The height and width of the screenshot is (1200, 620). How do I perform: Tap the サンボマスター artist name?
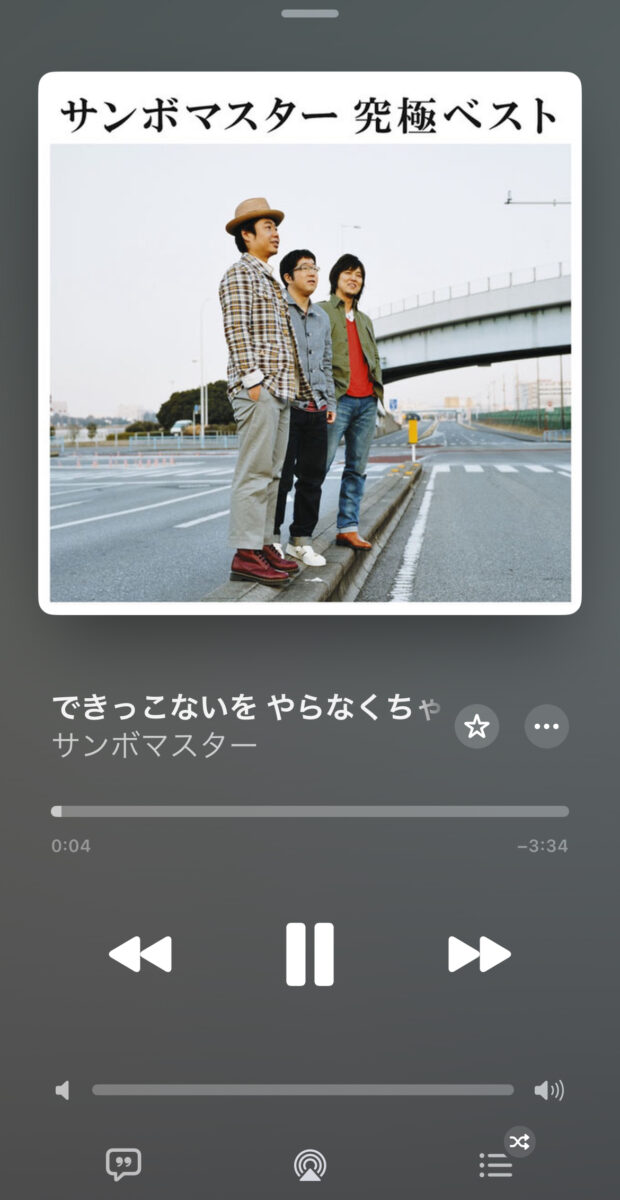[154, 745]
